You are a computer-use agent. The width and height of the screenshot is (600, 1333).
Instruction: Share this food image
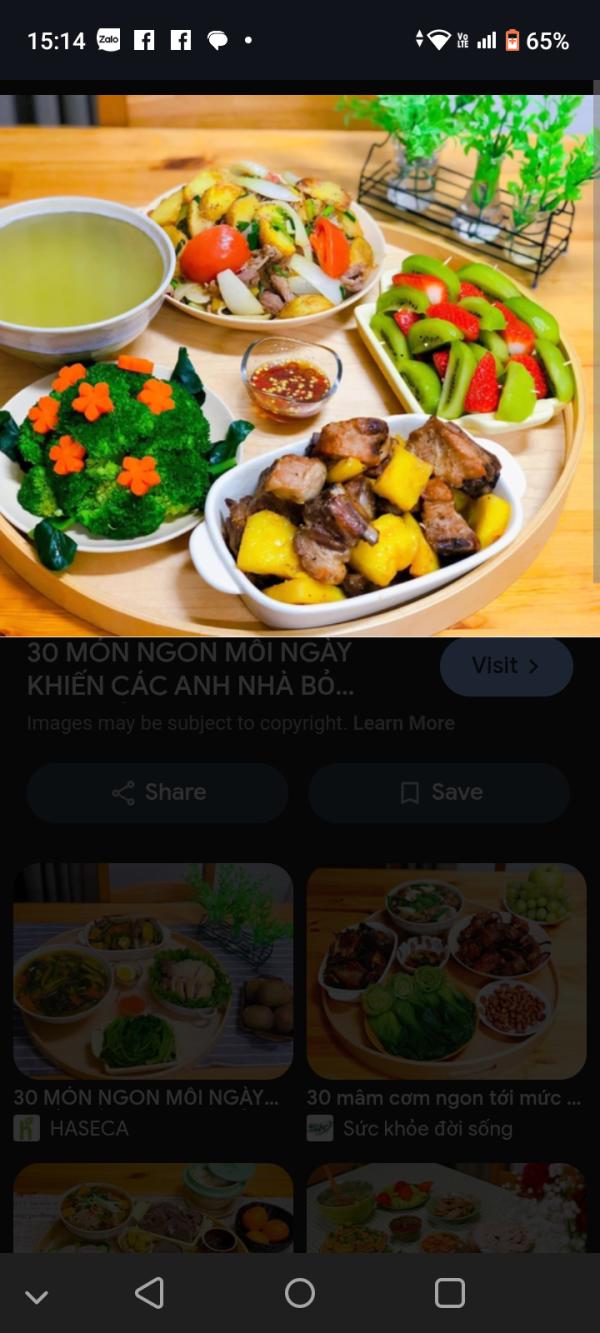click(158, 793)
